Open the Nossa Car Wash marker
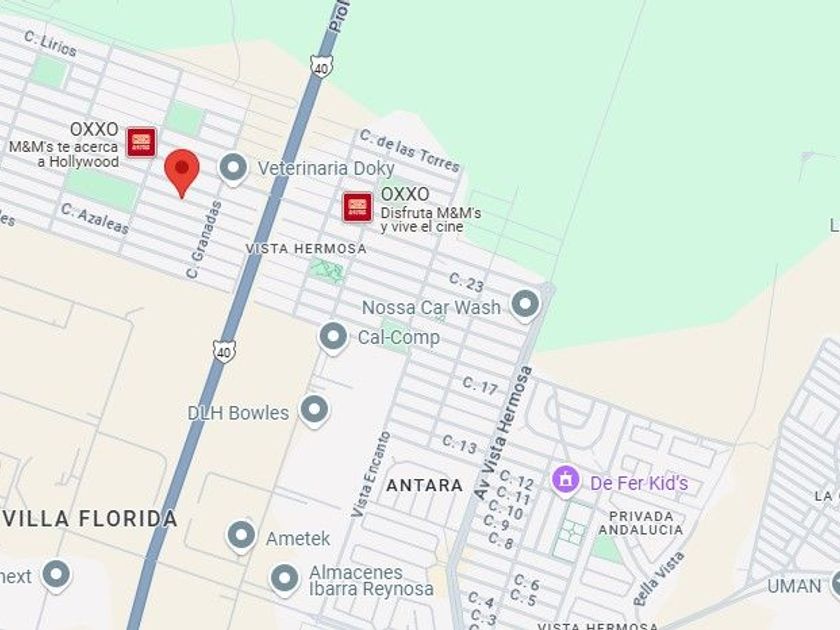This screenshot has height=630, width=840. click(x=525, y=305)
